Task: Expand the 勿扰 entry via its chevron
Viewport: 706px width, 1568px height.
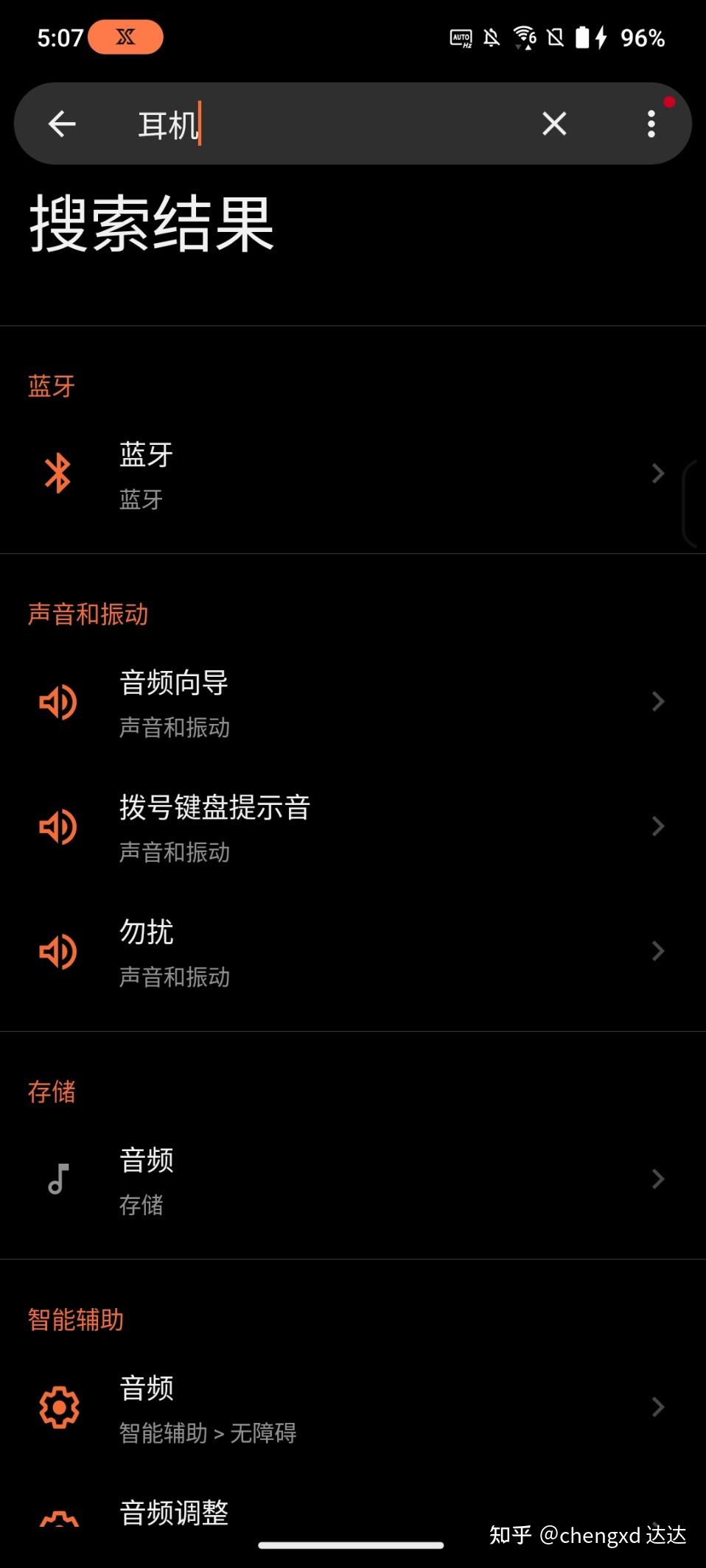Action: tap(657, 951)
